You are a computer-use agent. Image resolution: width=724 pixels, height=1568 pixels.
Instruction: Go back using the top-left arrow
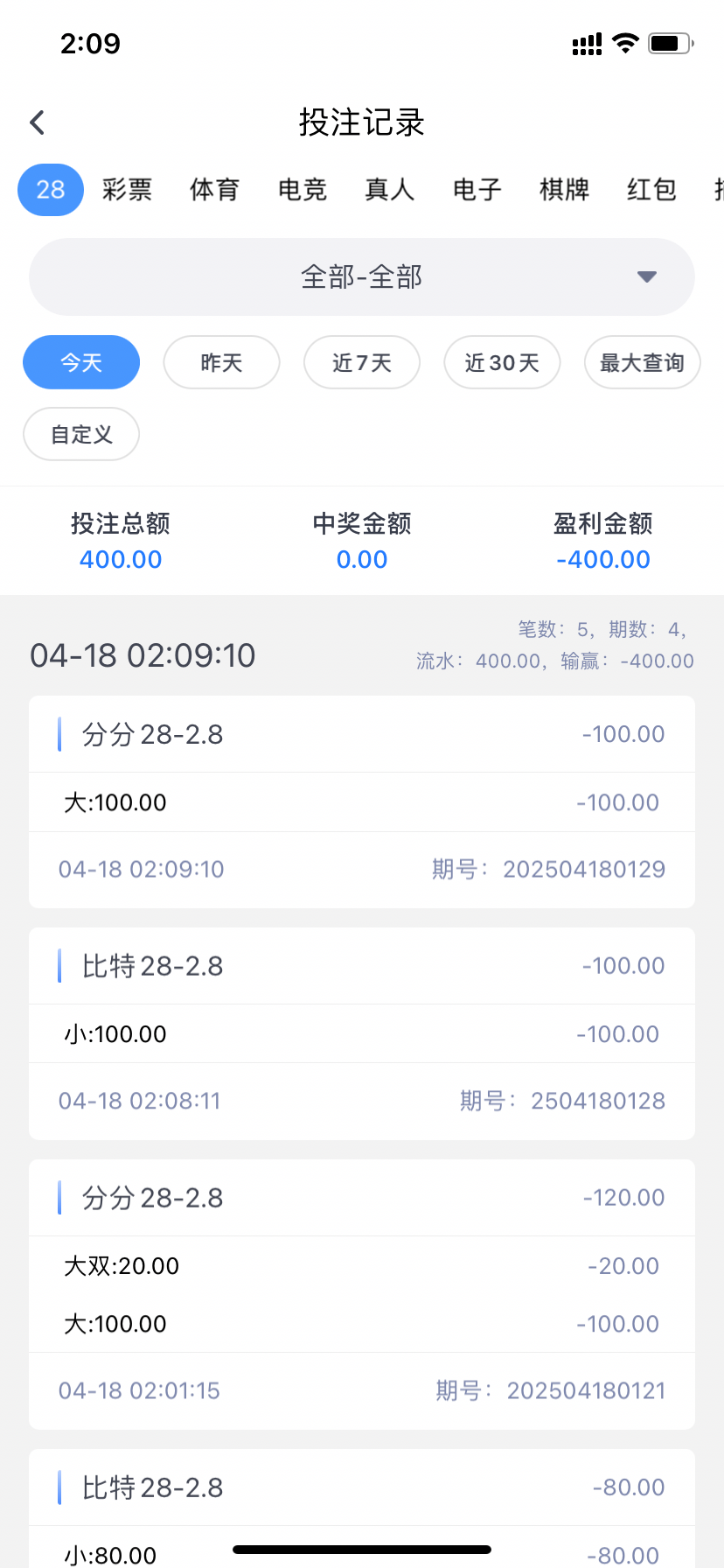tap(37, 122)
